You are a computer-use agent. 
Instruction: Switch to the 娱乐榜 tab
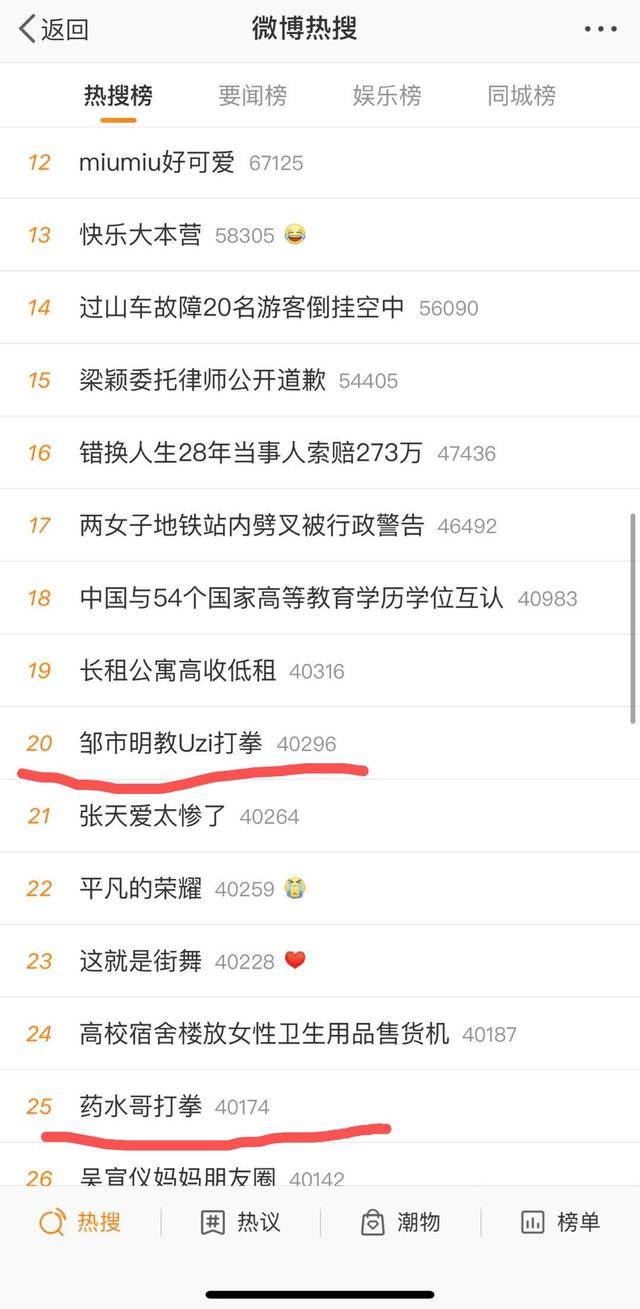pos(386,96)
